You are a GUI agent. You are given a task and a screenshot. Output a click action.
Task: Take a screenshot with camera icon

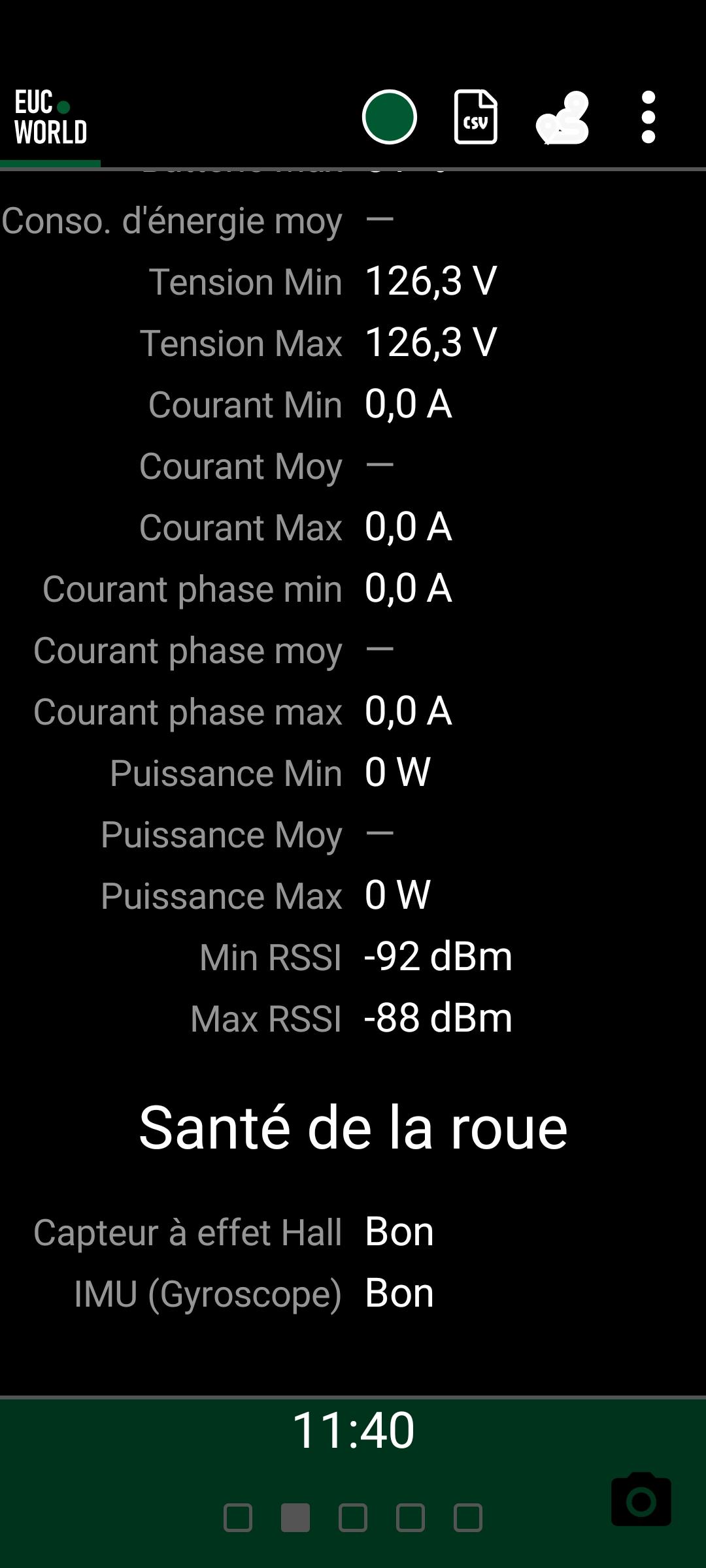[641, 1499]
